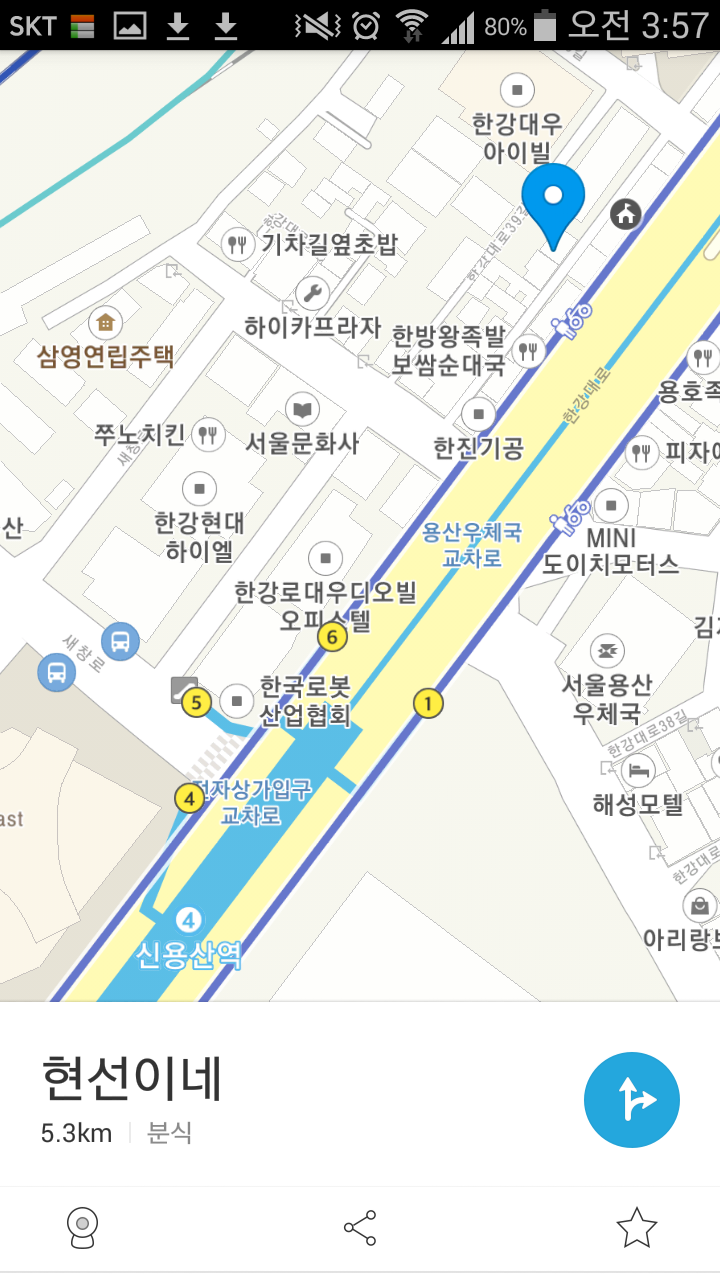Select the MINI 도이치모터스 marker

click(609, 503)
